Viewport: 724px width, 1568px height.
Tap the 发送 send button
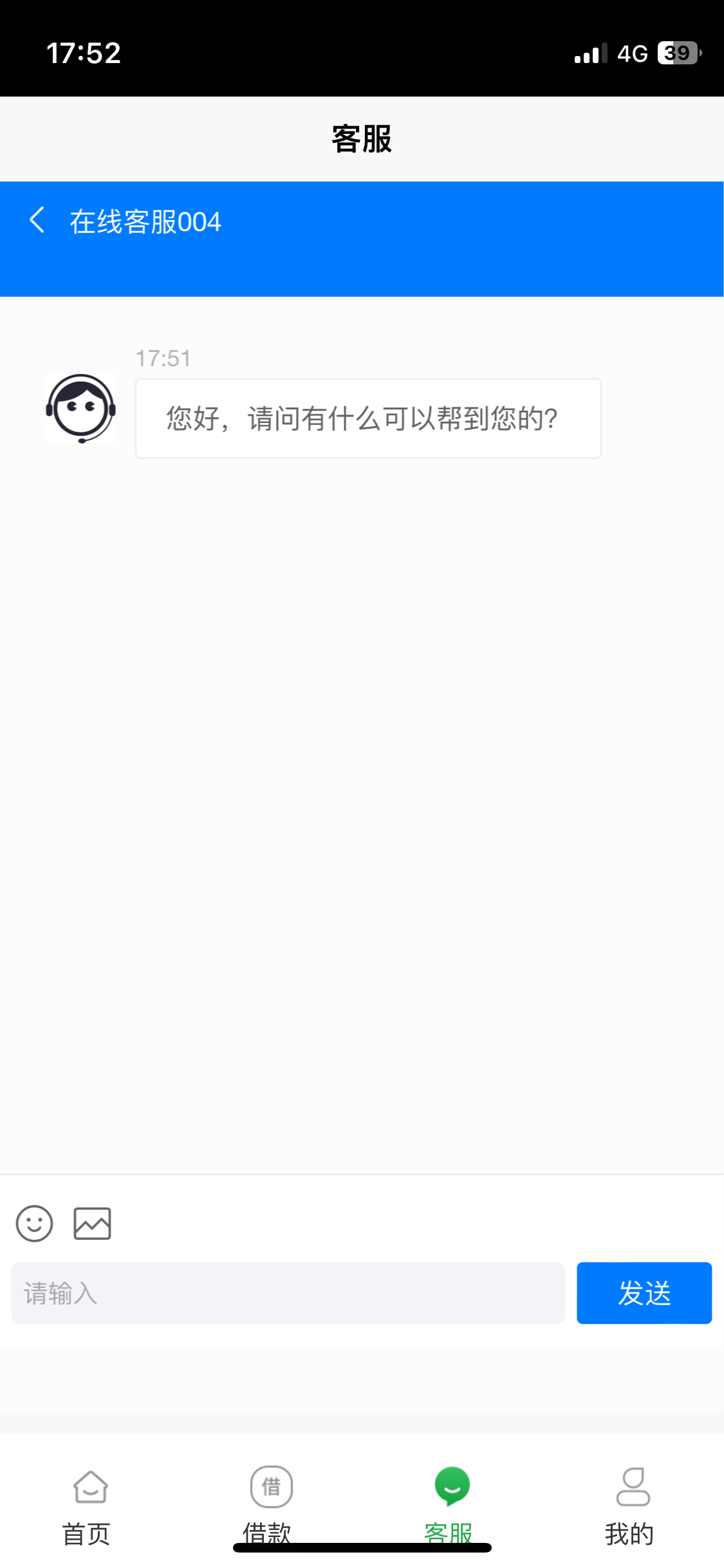(x=644, y=1293)
